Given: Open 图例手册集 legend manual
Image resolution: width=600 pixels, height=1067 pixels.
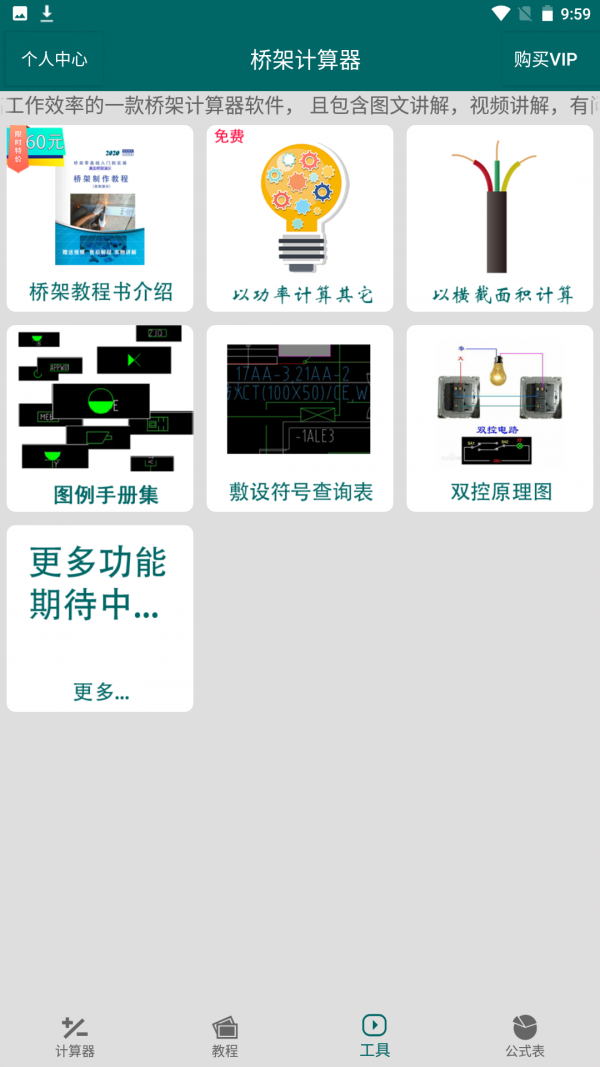Looking at the screenshot, I should tap(100, 418).
